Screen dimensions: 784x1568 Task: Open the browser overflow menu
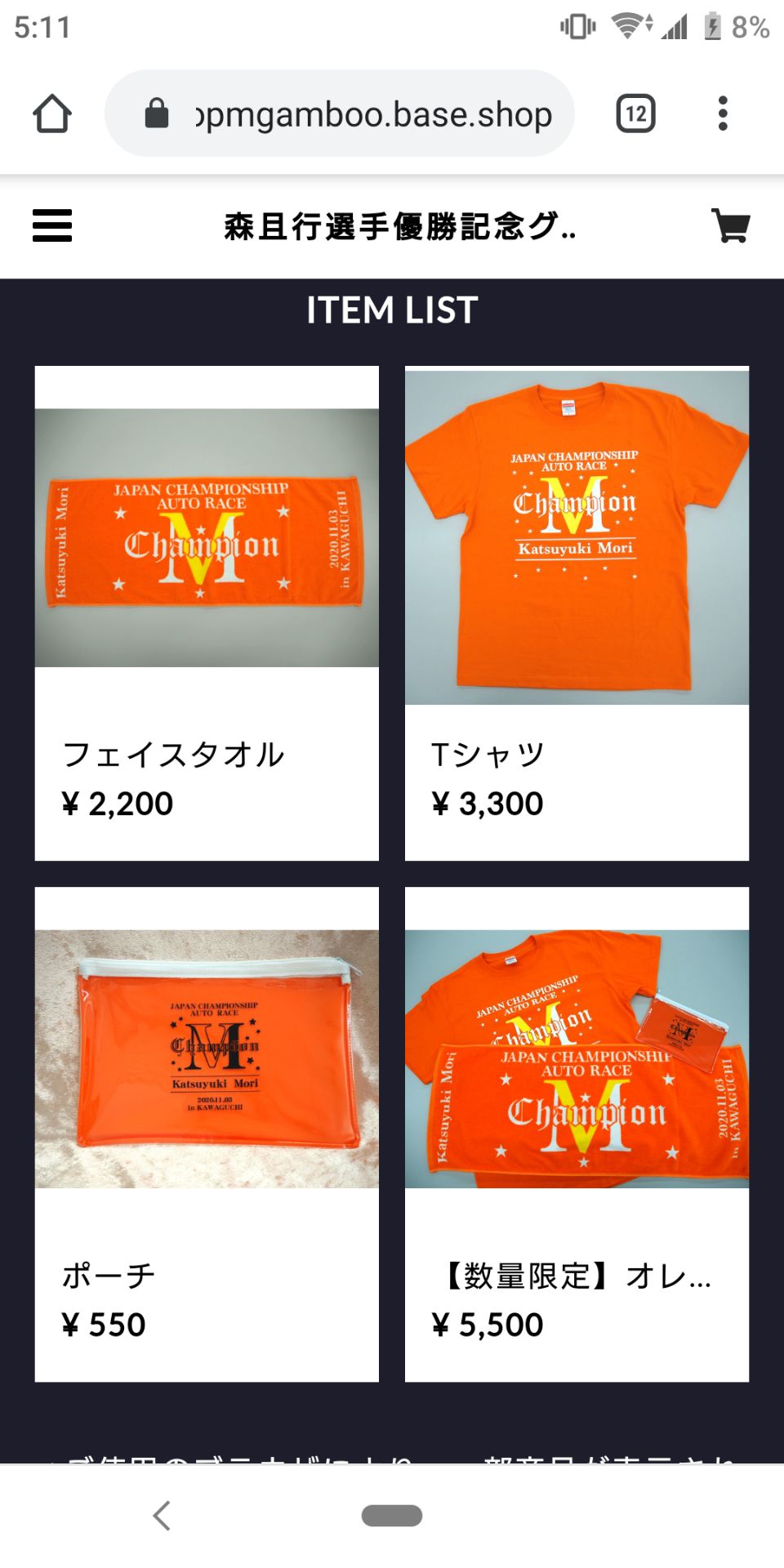click(722, 114)
